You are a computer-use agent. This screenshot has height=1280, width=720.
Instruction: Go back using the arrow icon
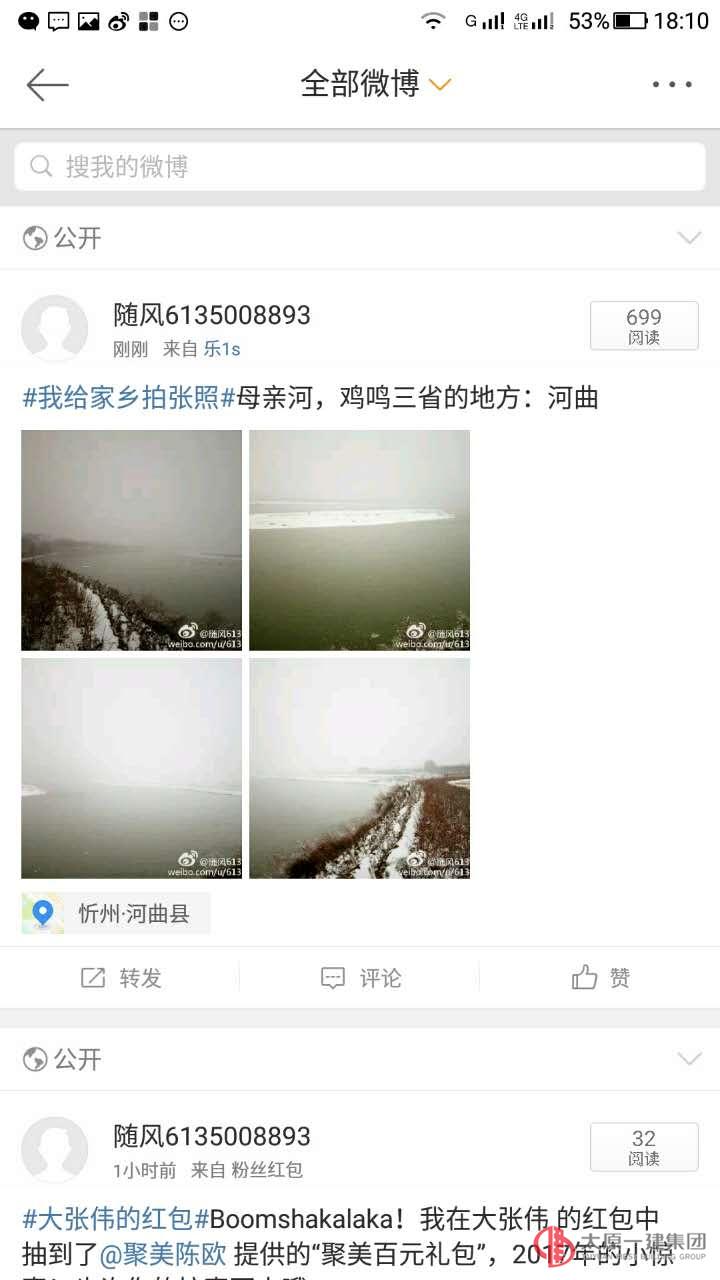[47, 85]
